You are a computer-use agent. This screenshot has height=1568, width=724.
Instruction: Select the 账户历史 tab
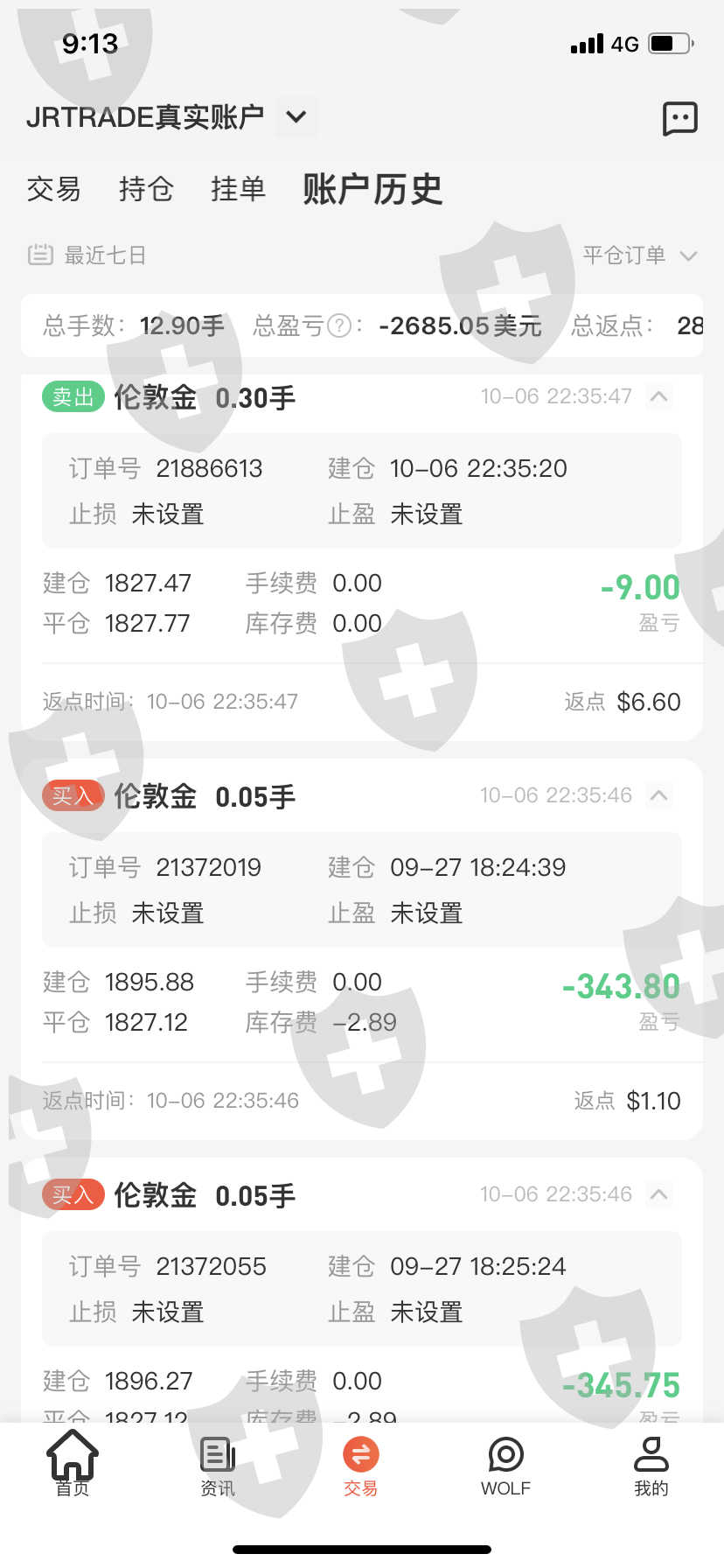(x=372, y=189)
